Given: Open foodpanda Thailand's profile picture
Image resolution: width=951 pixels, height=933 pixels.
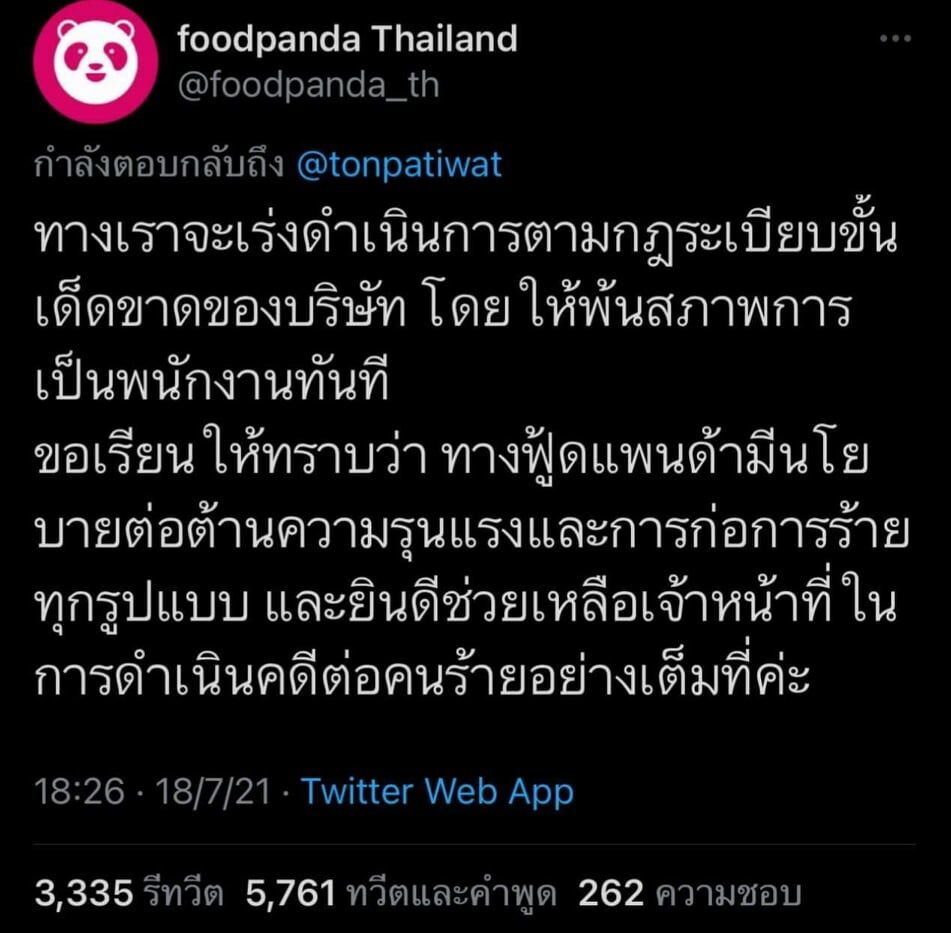Looking at the screenshot, I should click(x=95, y=62).
